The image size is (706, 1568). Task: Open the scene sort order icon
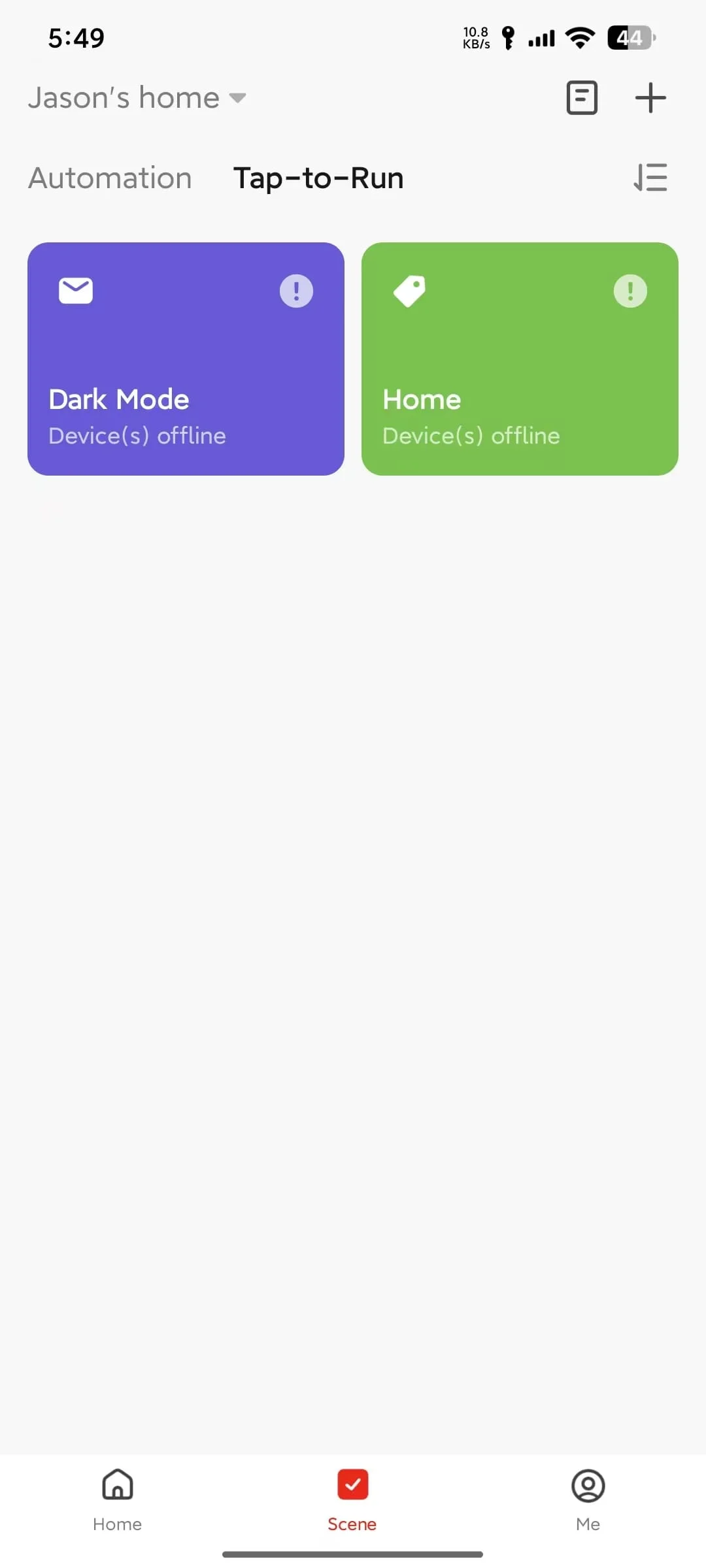coord(651,177)
